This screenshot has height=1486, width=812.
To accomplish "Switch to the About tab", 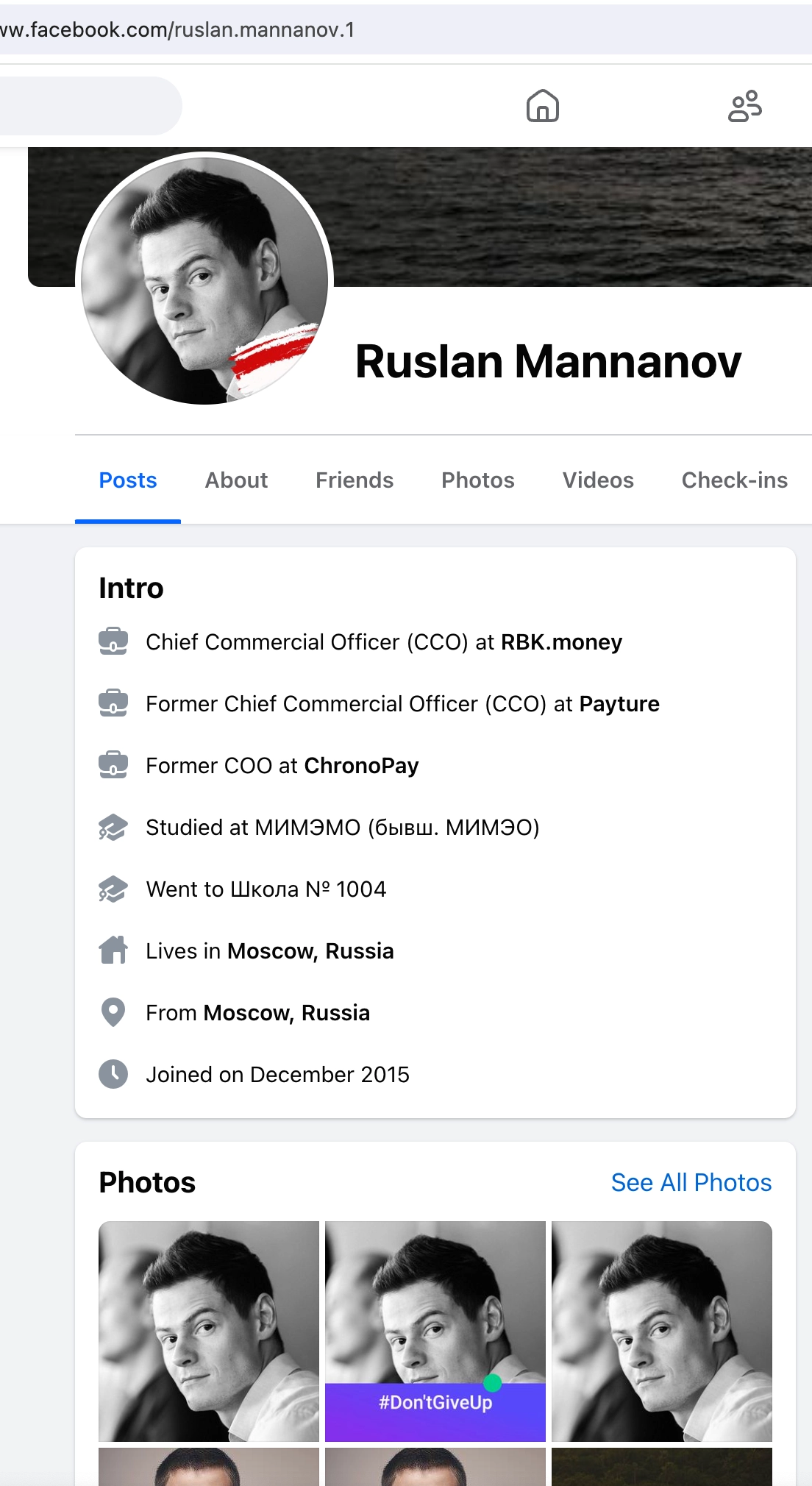I will [x=236, y=480].
